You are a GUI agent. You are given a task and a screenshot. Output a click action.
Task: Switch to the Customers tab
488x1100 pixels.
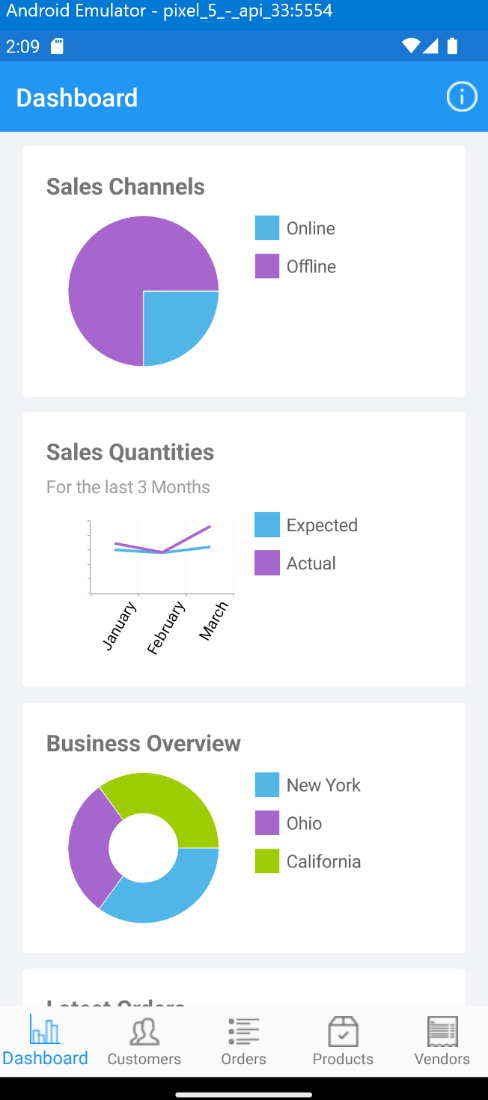pos(144,1042)
